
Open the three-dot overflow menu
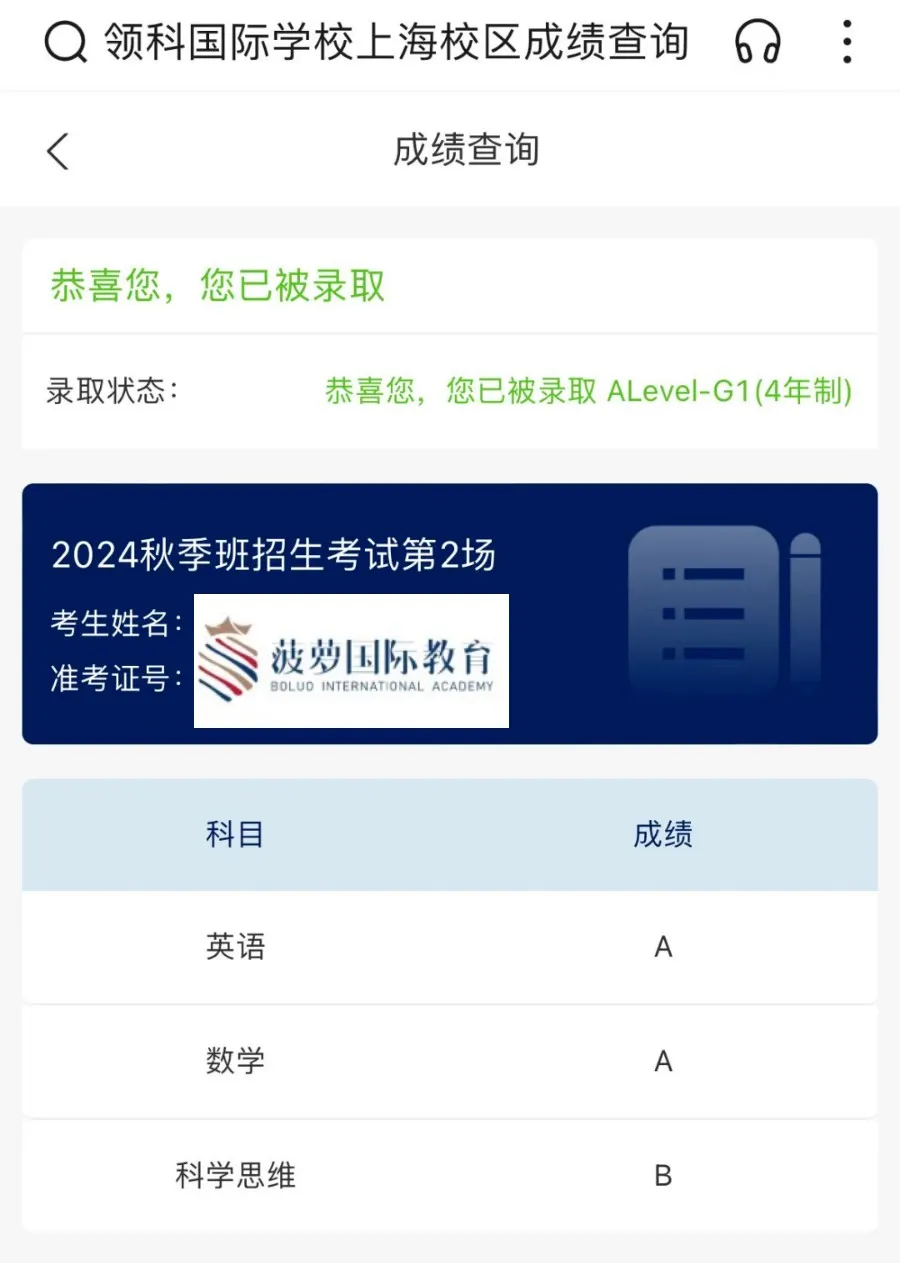pyautogui.click(x=846, y=43)
